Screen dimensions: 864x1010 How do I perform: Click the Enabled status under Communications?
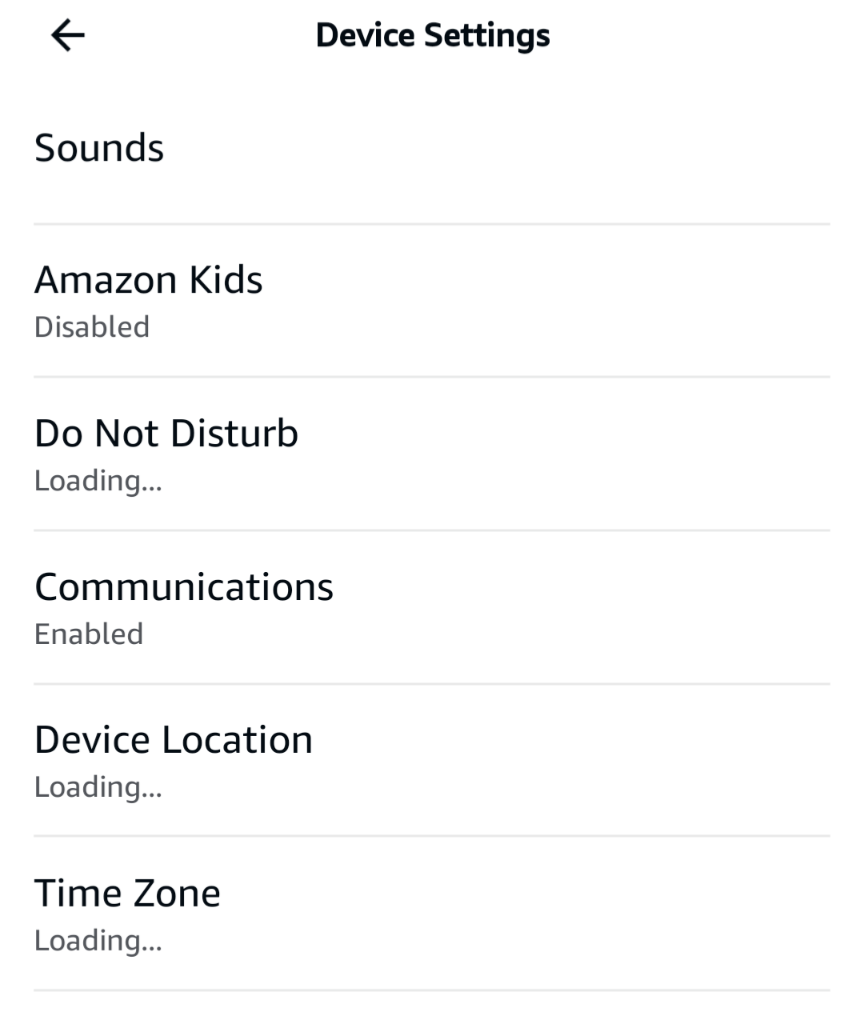88,634
